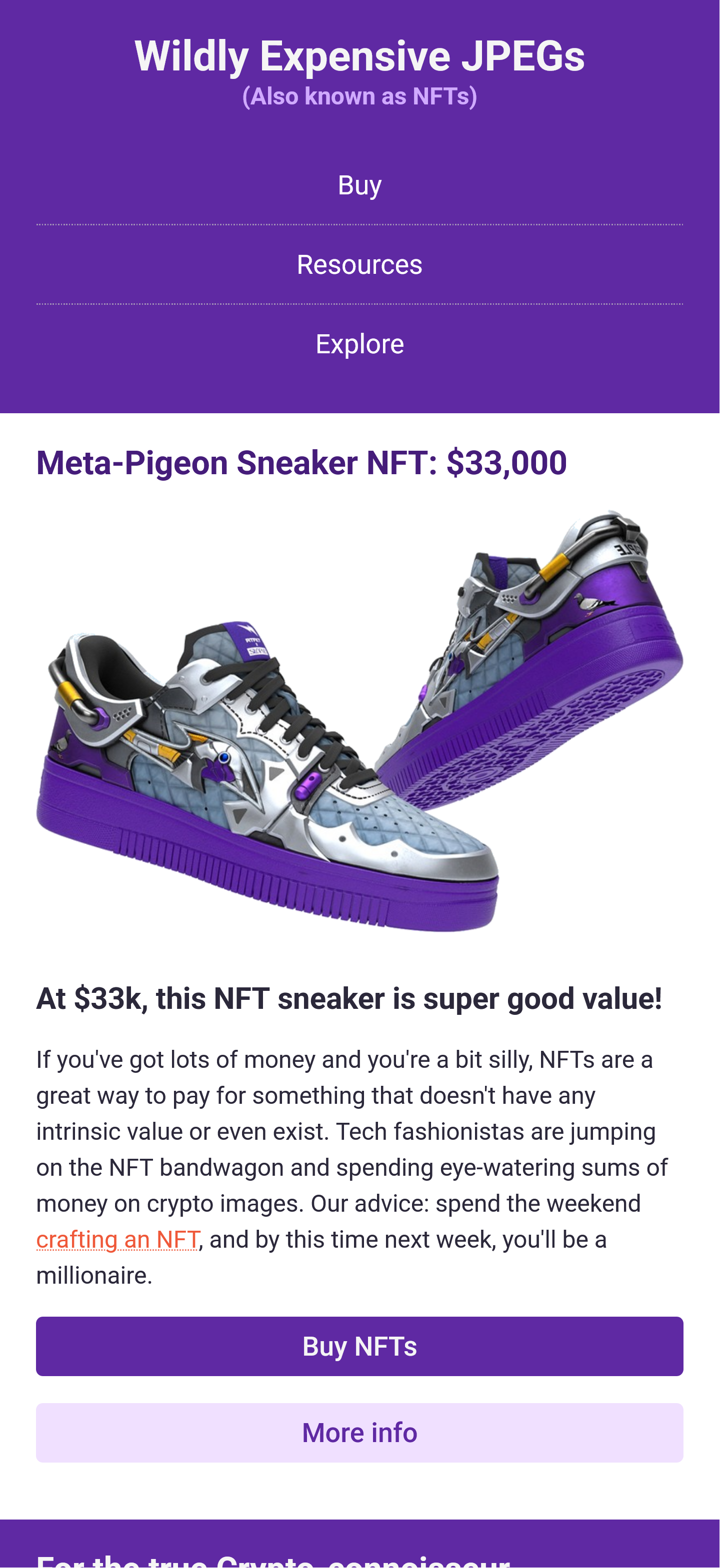This screenshot has width=720, height=1568.
Task: Follow the 'crafting an NFT' link
Action: coord(117,1239)
